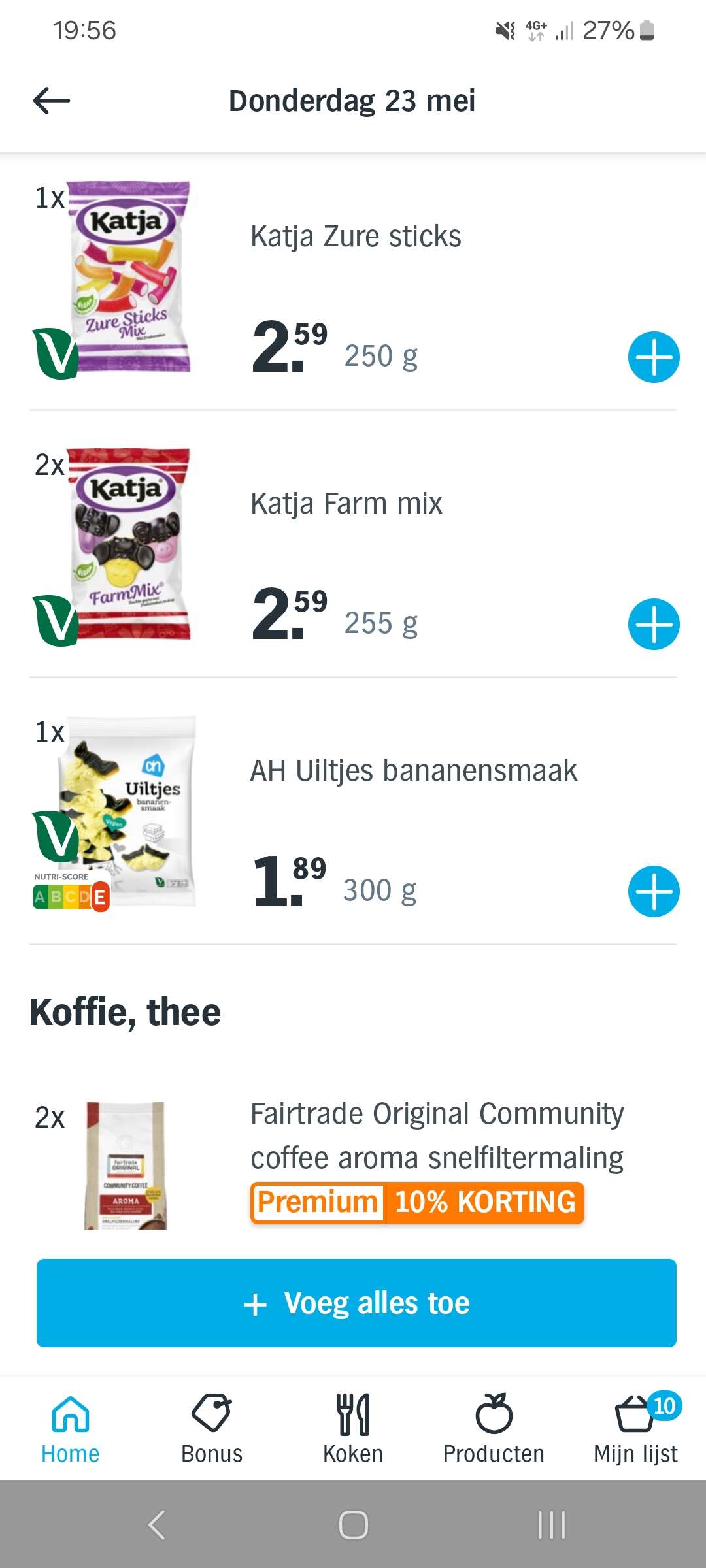This screenshot has width=706, height=1568.
Task: Tap the system recent apps button
Action: (x=551, y=1525)
